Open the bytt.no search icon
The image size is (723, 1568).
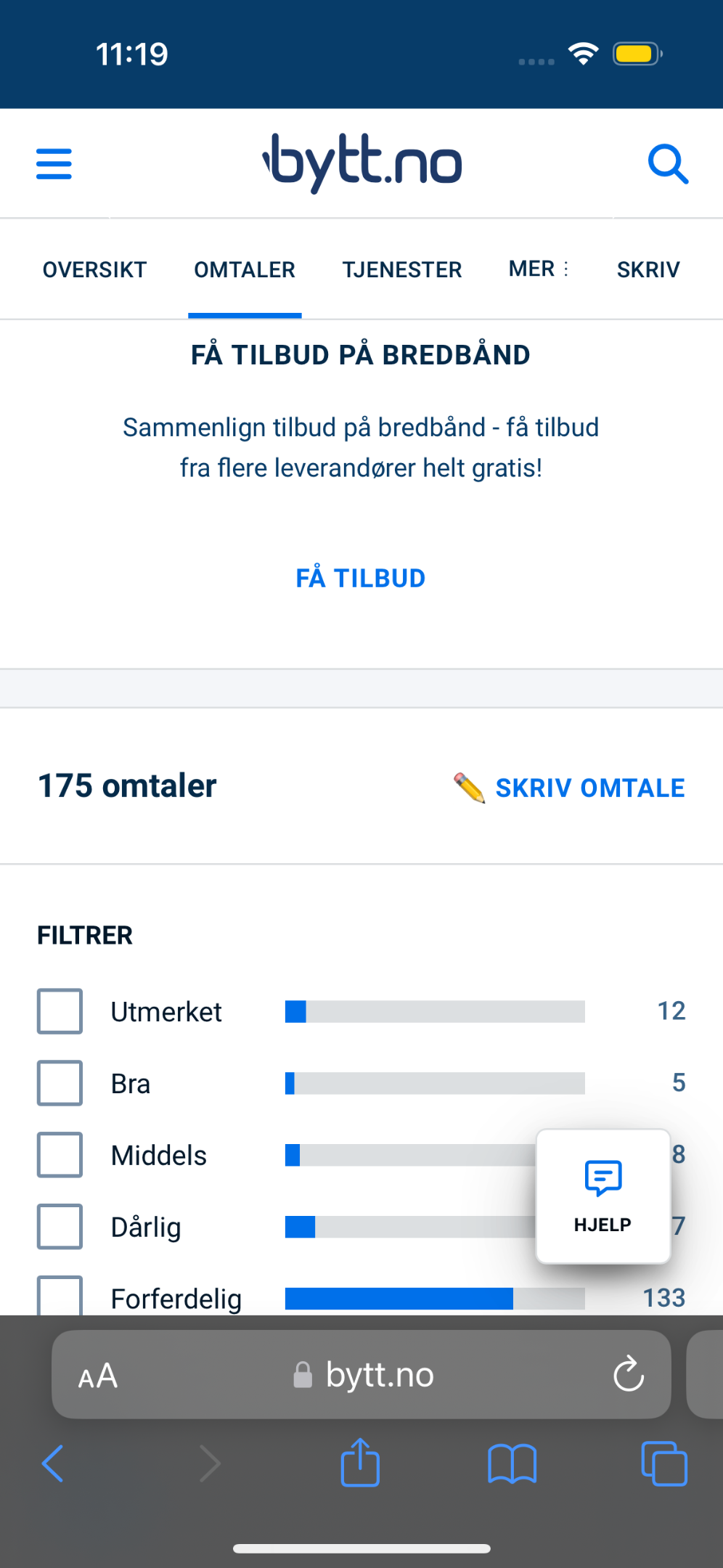pos(668,164)
